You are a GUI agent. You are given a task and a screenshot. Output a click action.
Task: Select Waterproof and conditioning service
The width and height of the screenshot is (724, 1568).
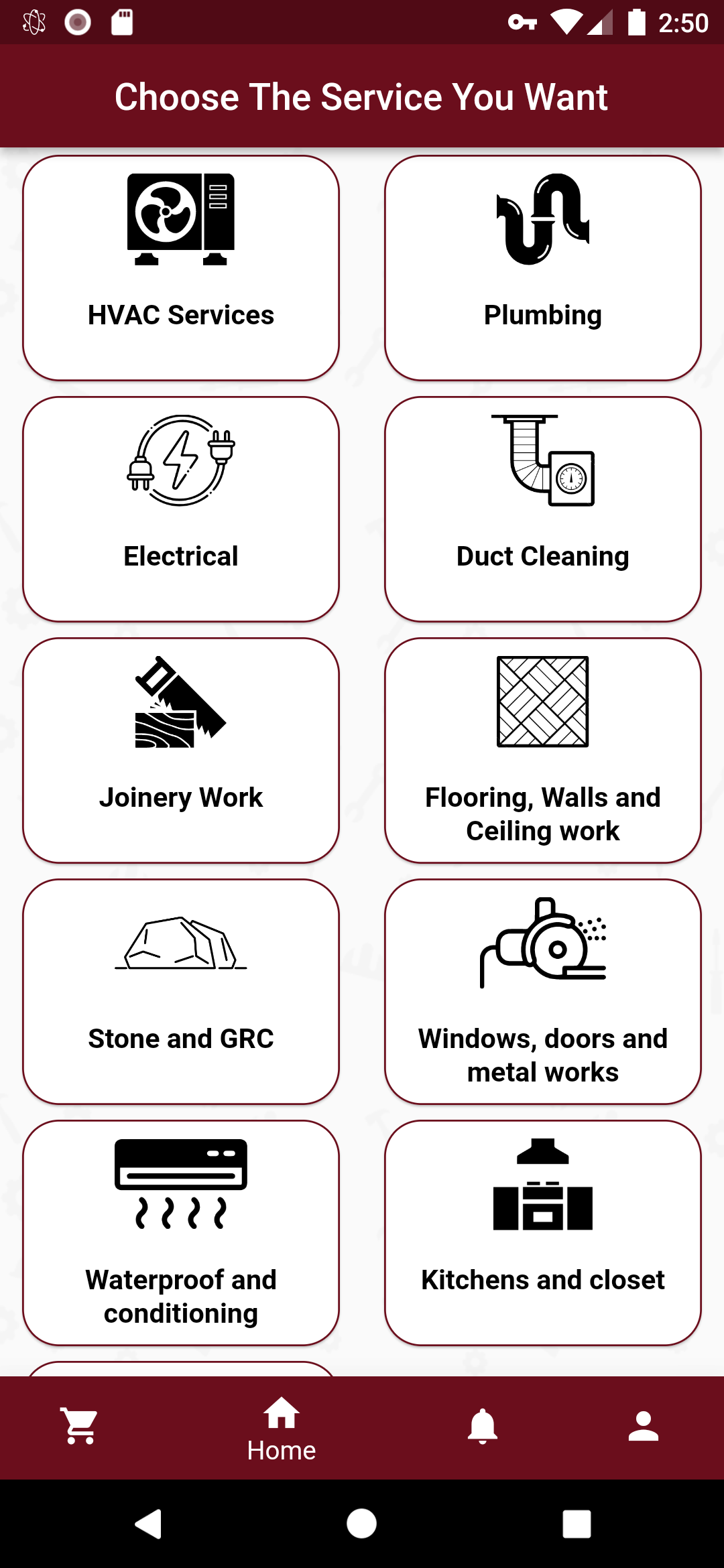(181, 1233)
